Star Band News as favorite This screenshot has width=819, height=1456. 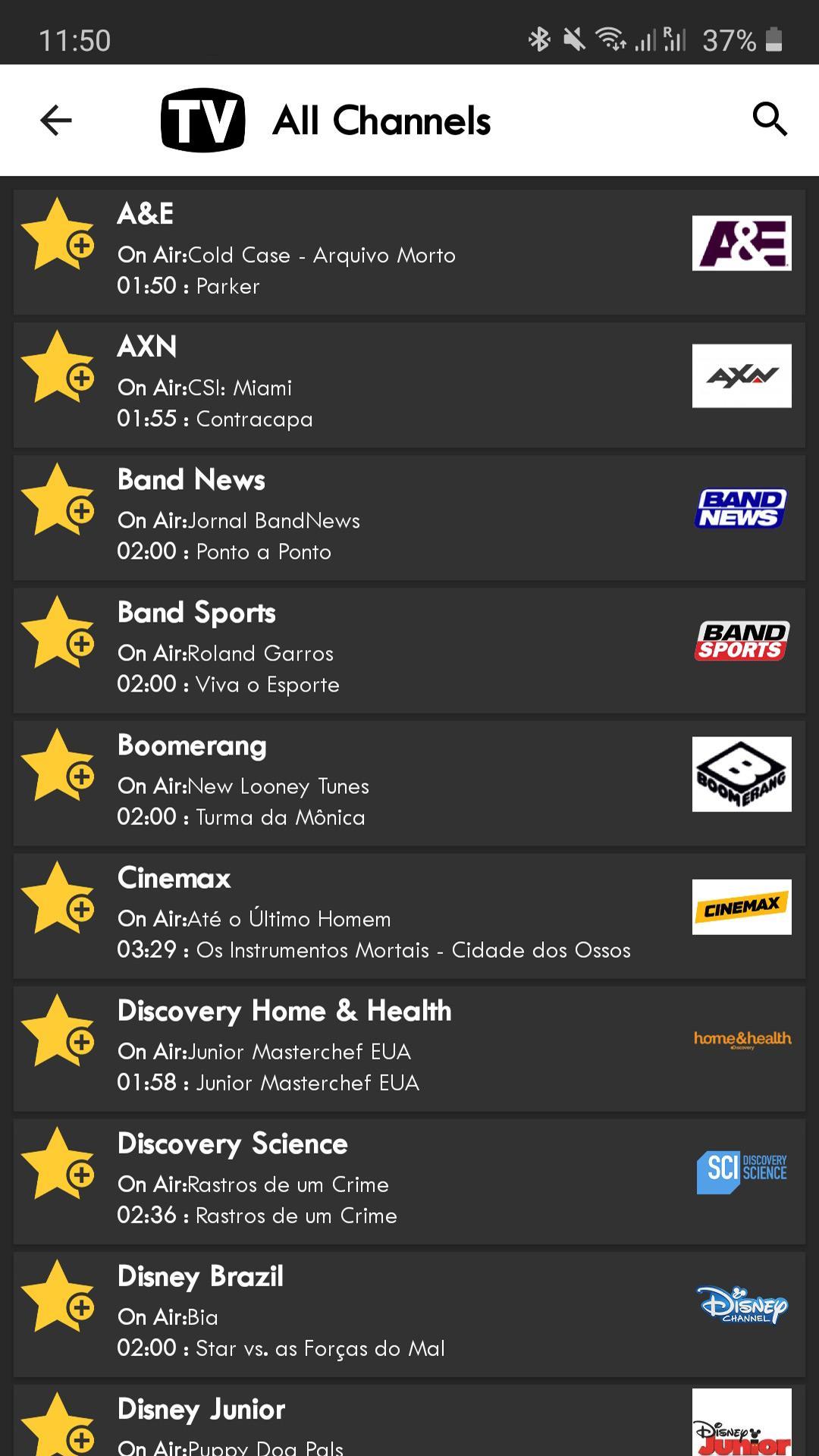point(58,500)
